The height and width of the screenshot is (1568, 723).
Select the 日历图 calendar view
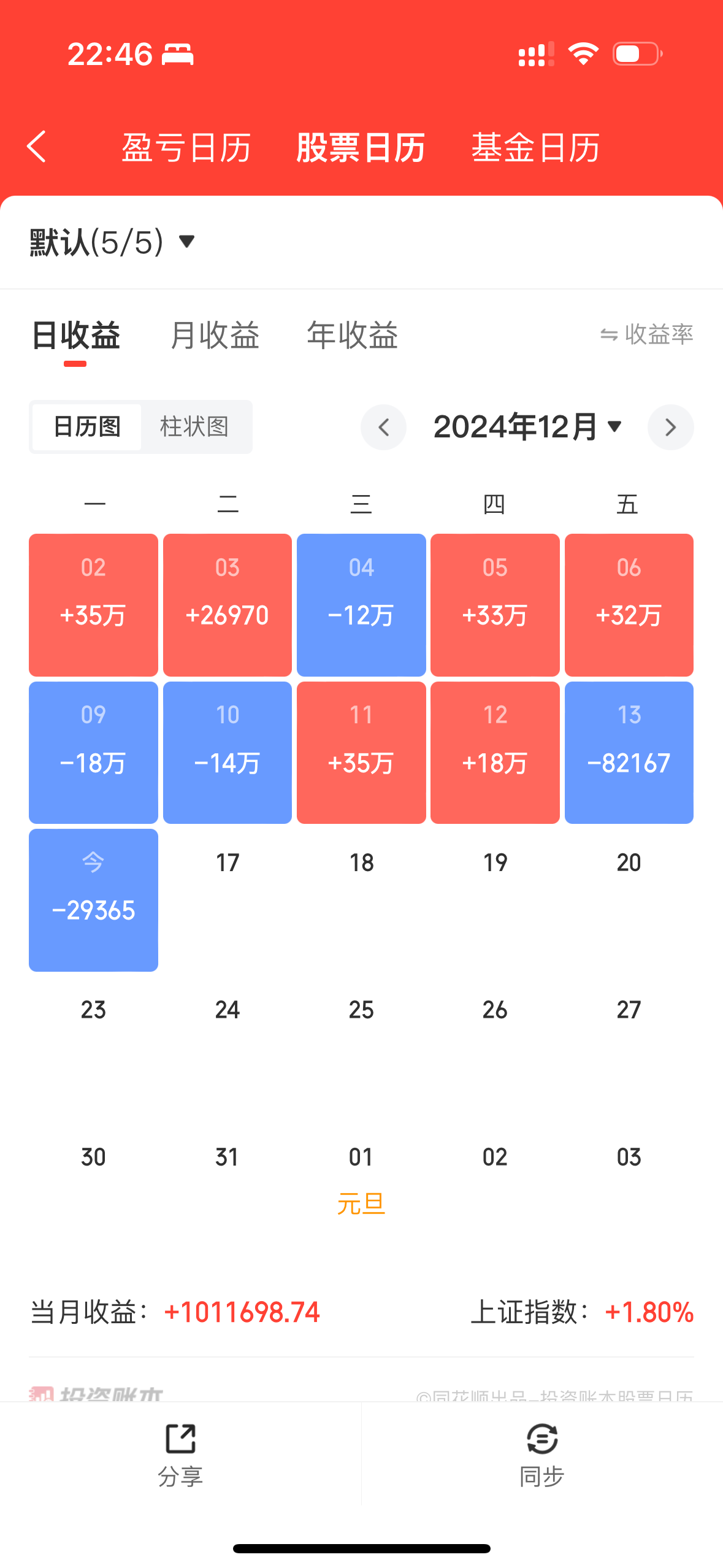pyautogui.click(x=87, y=427)
